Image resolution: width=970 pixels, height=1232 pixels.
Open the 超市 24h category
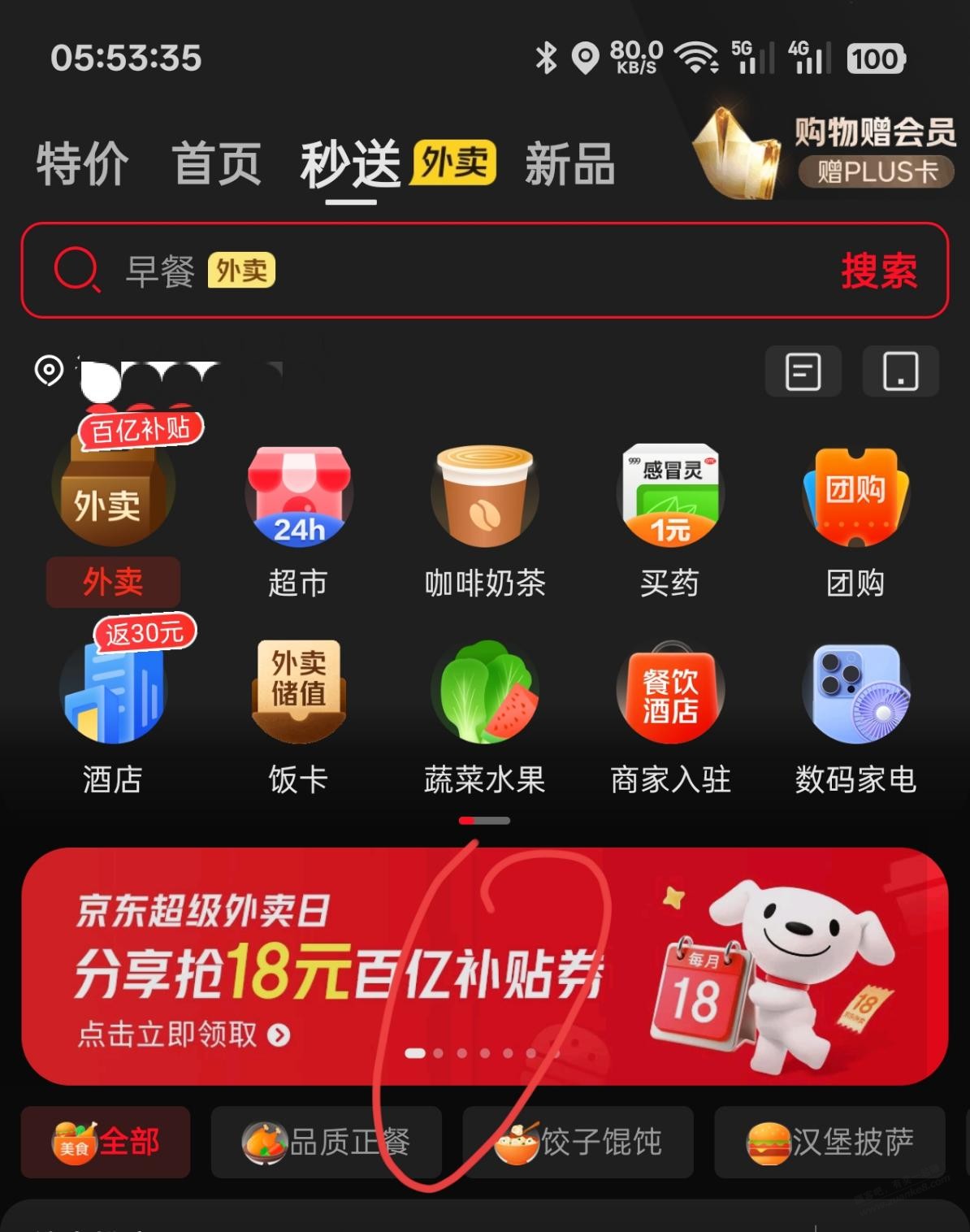click(298, 520)
